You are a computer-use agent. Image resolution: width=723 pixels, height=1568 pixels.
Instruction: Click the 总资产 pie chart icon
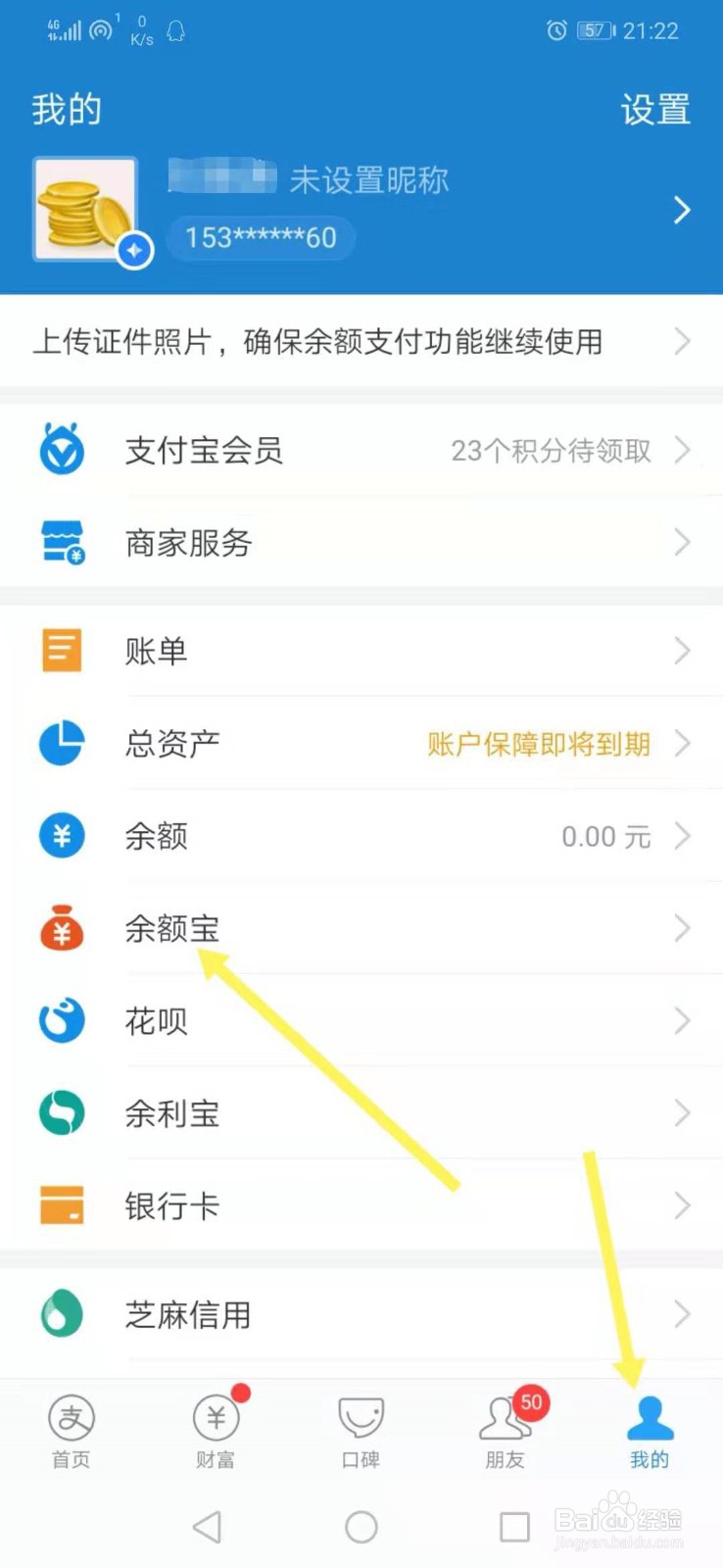click(61, 743)
